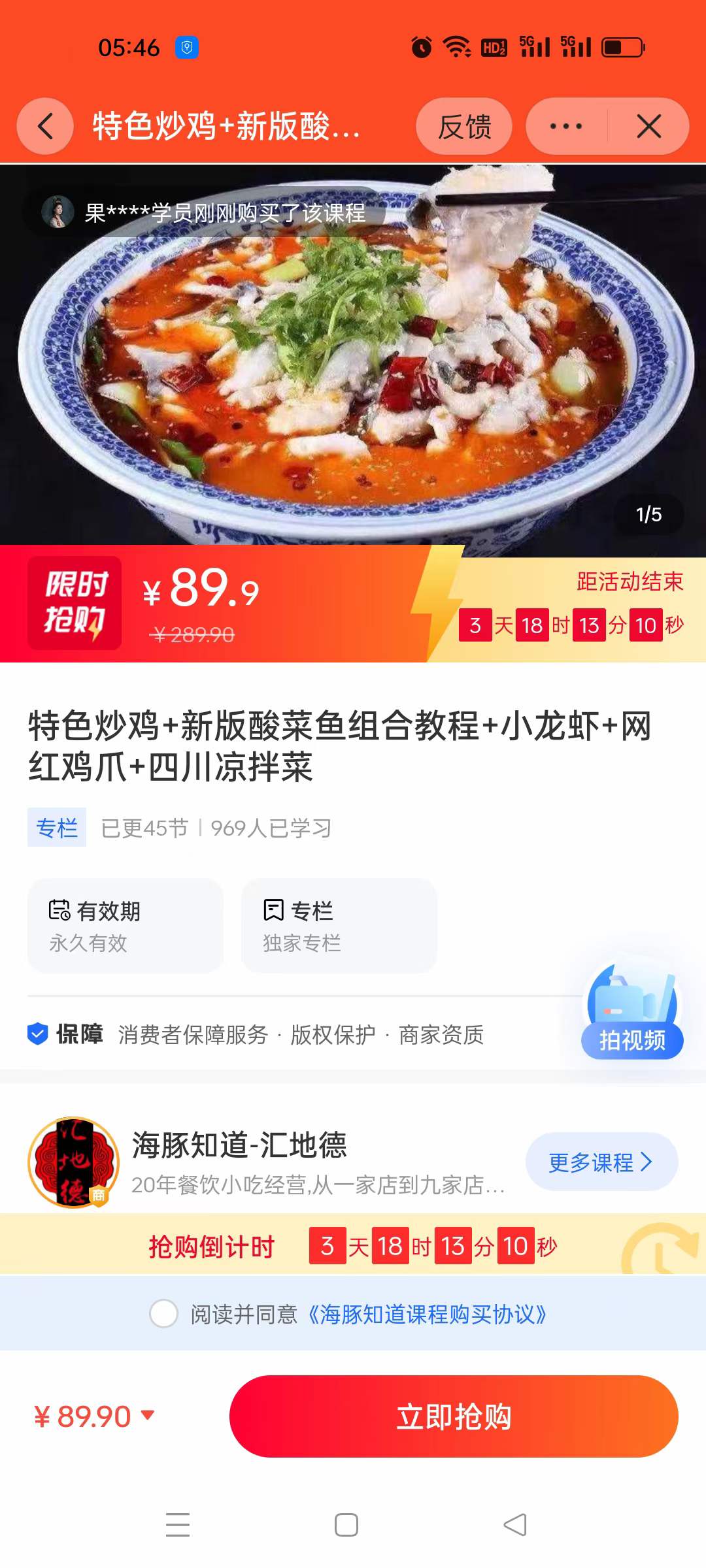706x1568 pixels.
Task: Tap the 拍视频 camera floating icon
Action: pos(631,1012)
